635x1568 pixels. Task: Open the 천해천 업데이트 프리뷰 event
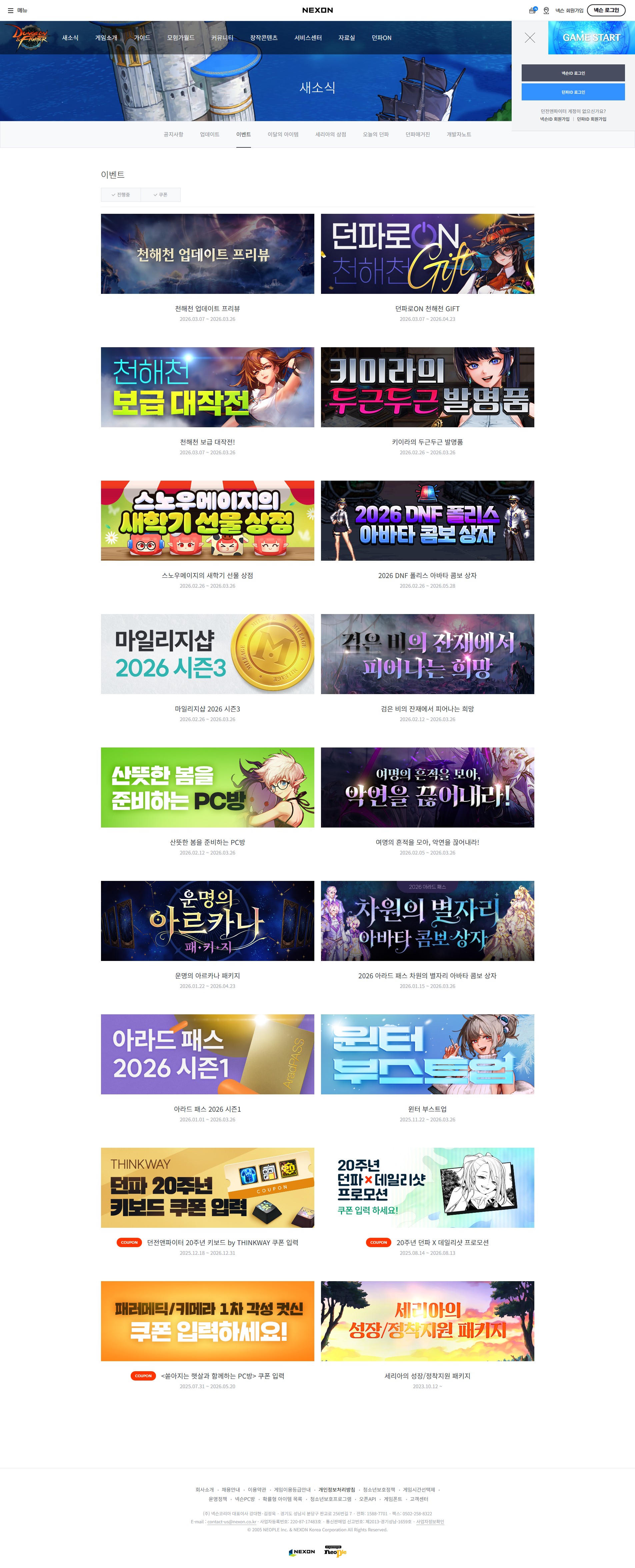click(x=207, y=254)
